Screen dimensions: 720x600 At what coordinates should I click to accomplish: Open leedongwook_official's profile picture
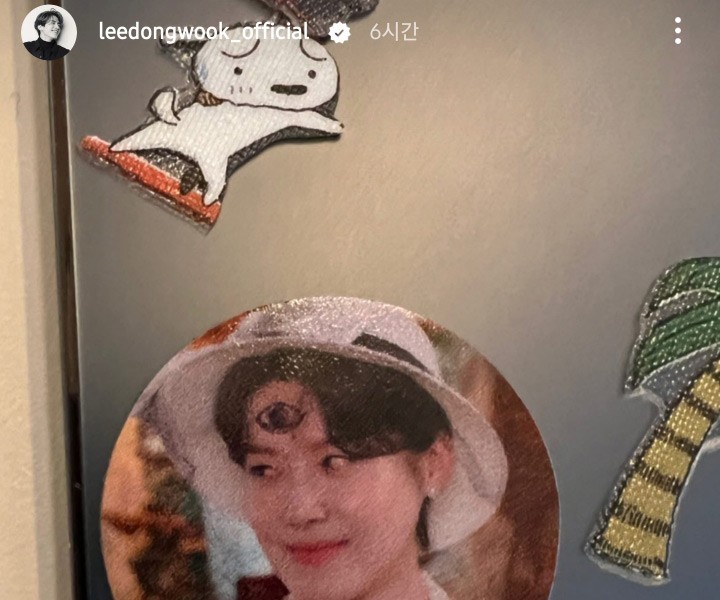tap(48, 32)
